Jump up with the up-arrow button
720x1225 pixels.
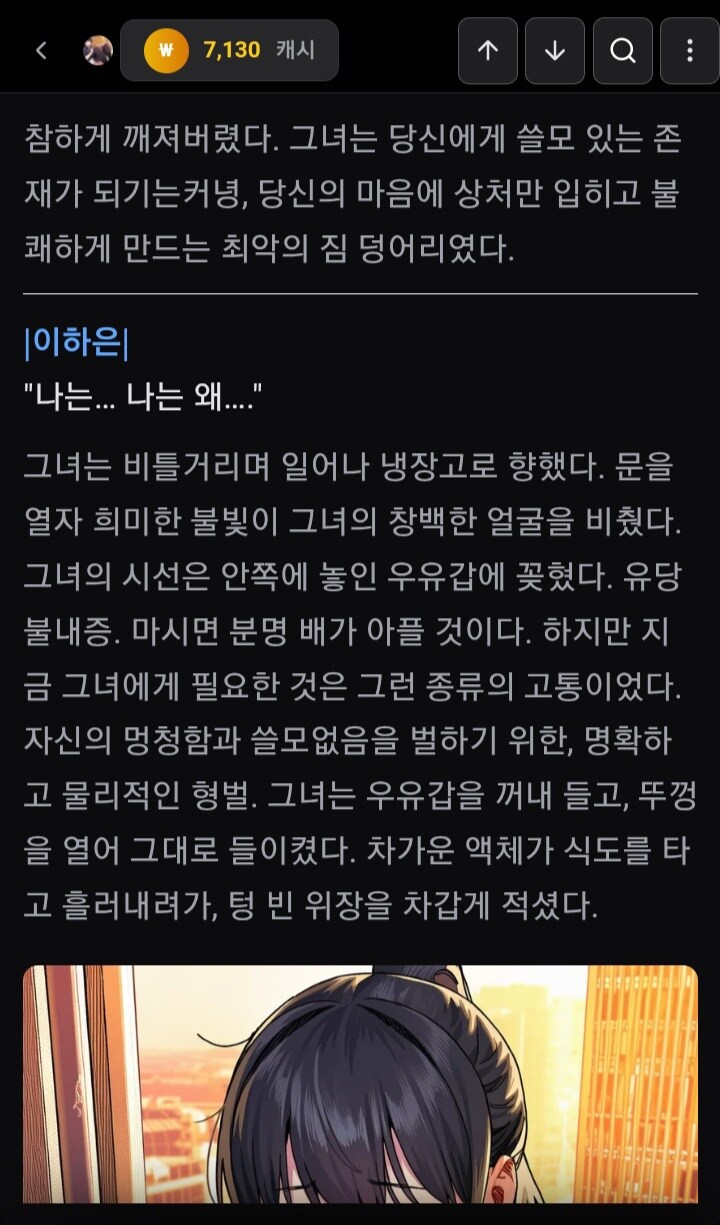(488, 51)
